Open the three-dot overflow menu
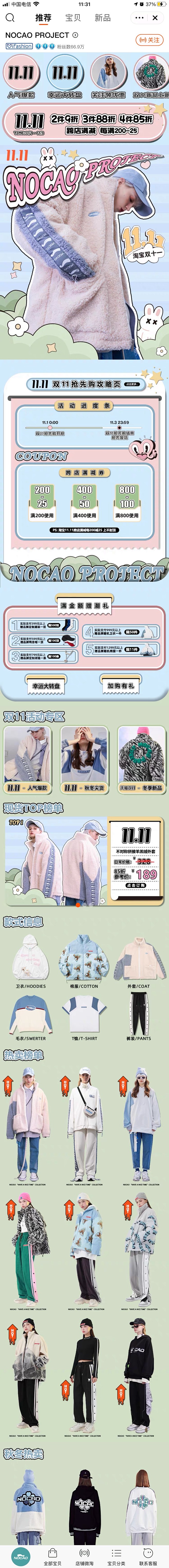This screenshot has width=169, height=1568. pos(139,18)
